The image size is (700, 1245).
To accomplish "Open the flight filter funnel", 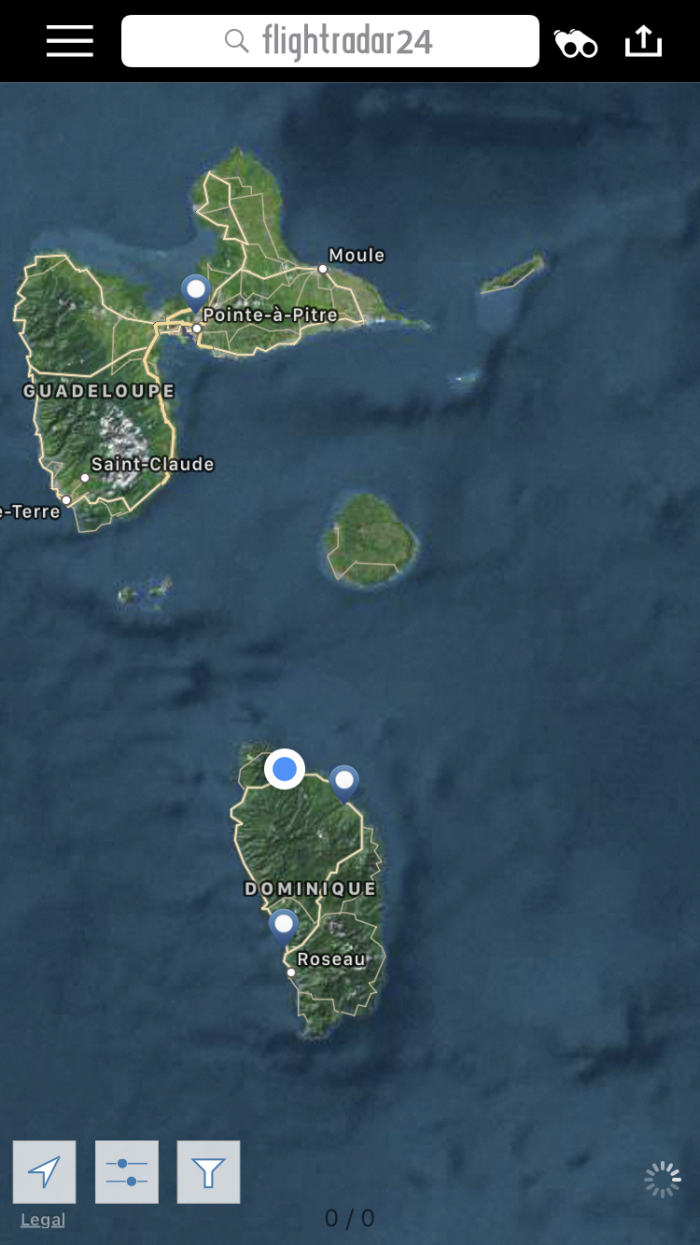I will [208, 1172].
